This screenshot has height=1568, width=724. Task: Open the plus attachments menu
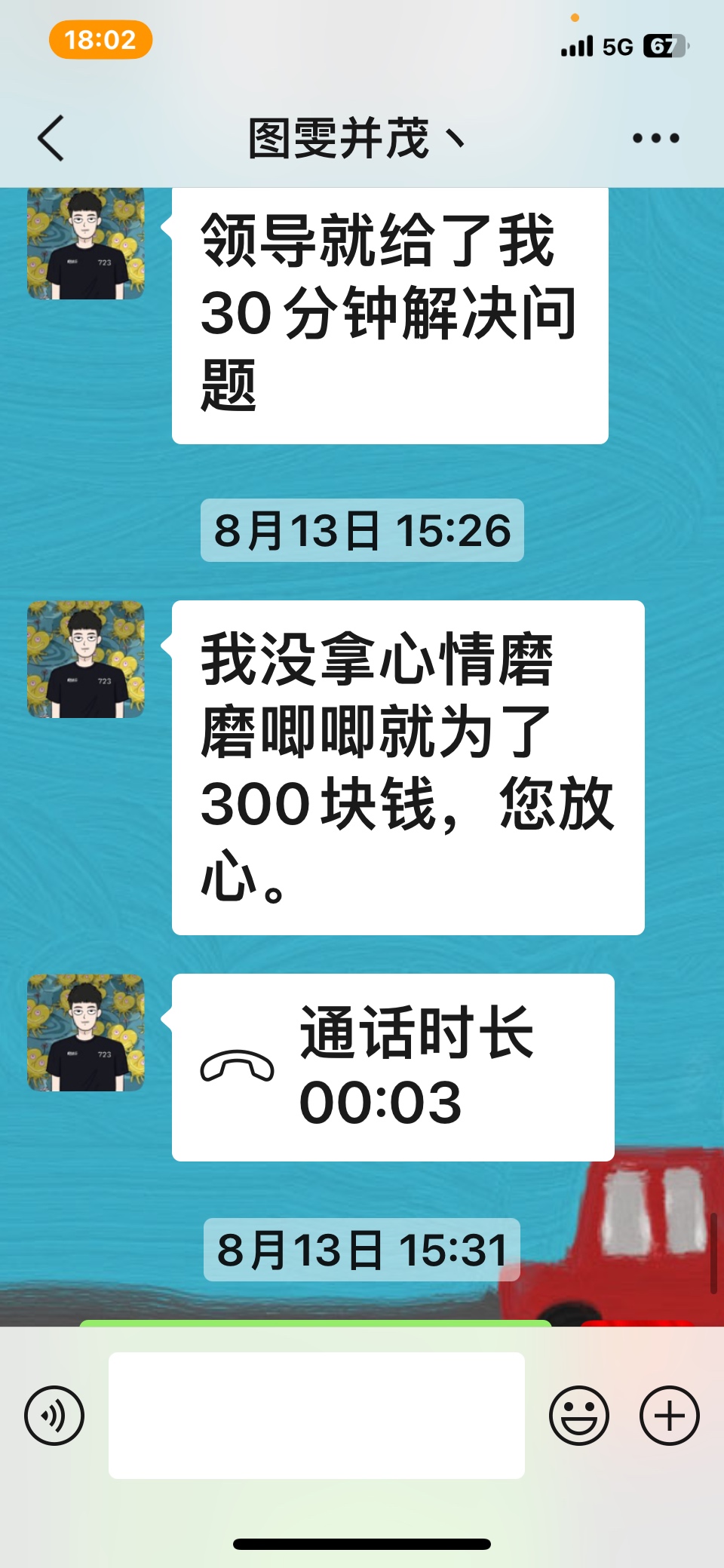(669, 1416)
